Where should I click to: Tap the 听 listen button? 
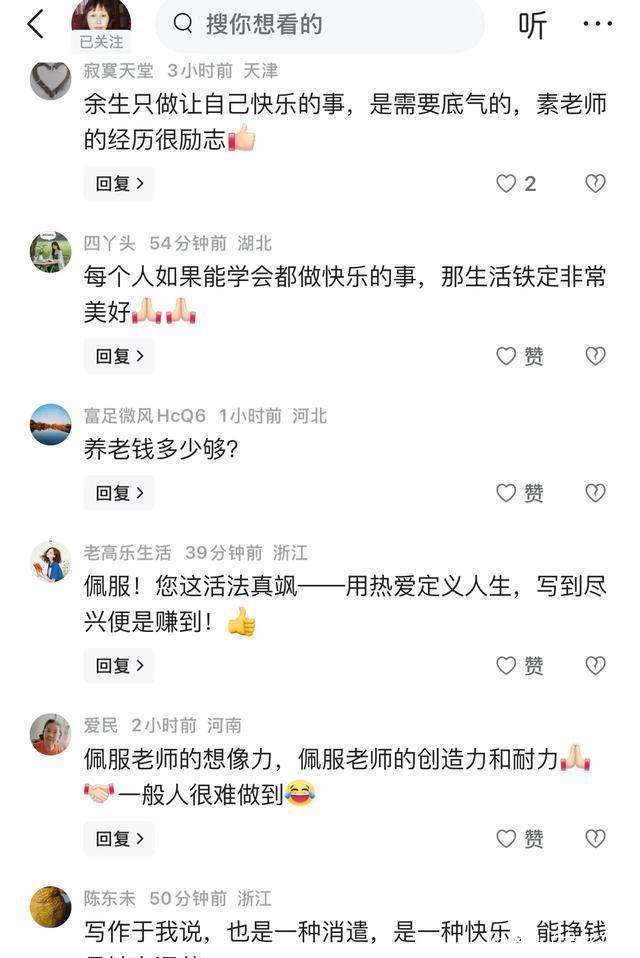(x=532, y=24)
